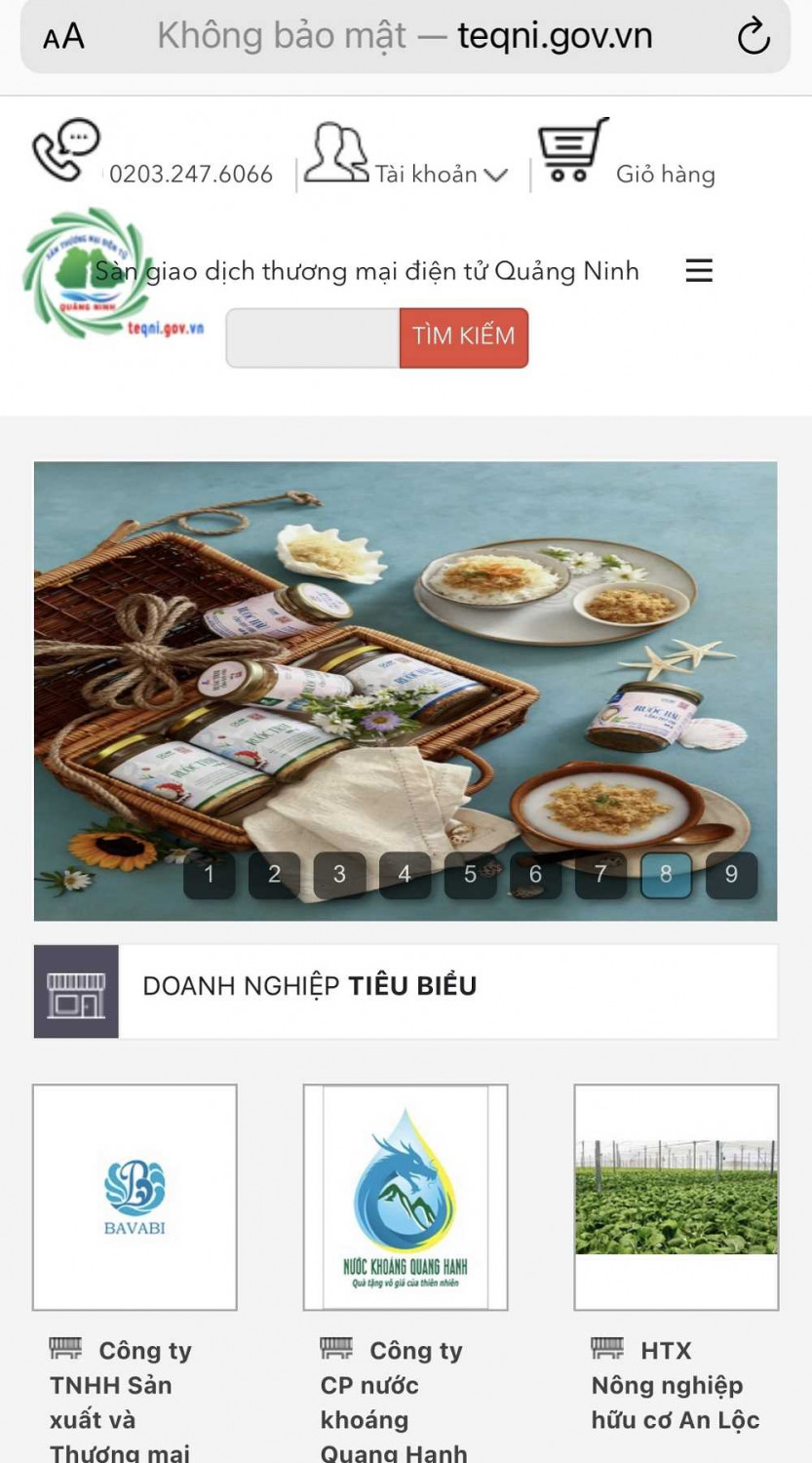The image size is (812, 1463).
Task: Tap the teqni.gov.vn address bar
Action: [x=405, y=37]
